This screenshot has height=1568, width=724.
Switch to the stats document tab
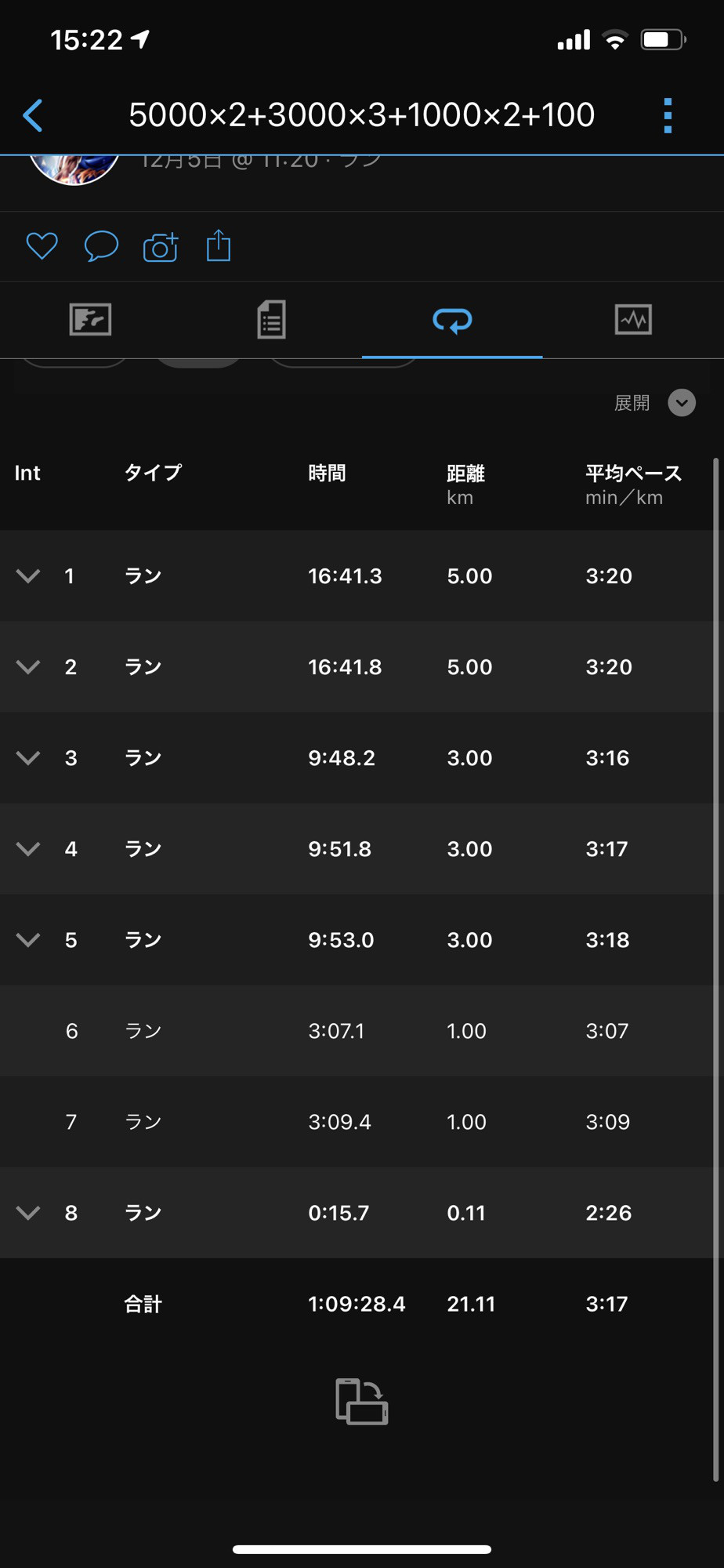271,320
